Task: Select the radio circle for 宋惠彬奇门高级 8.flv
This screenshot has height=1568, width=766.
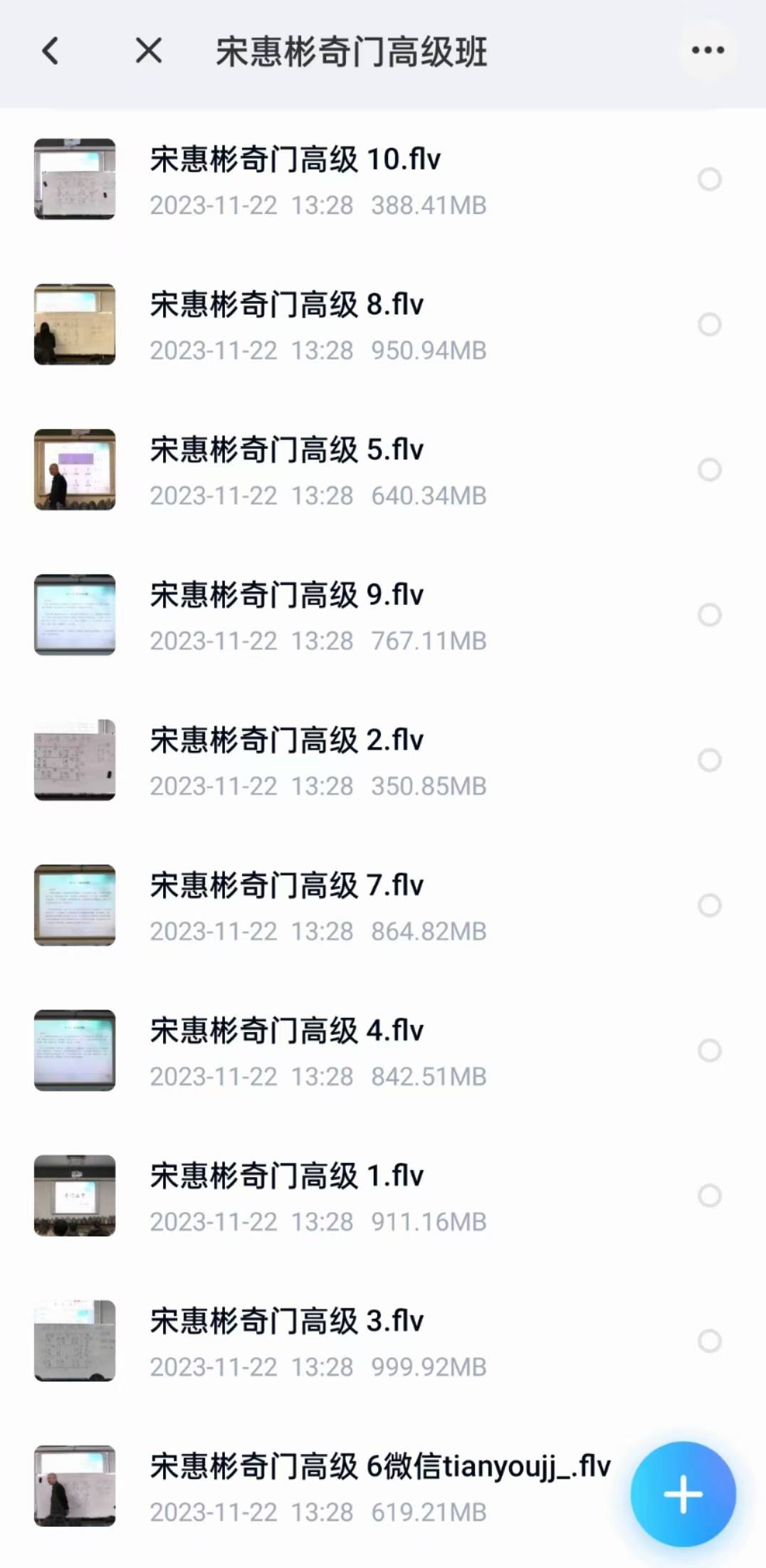Action: [x=709, y=325]
